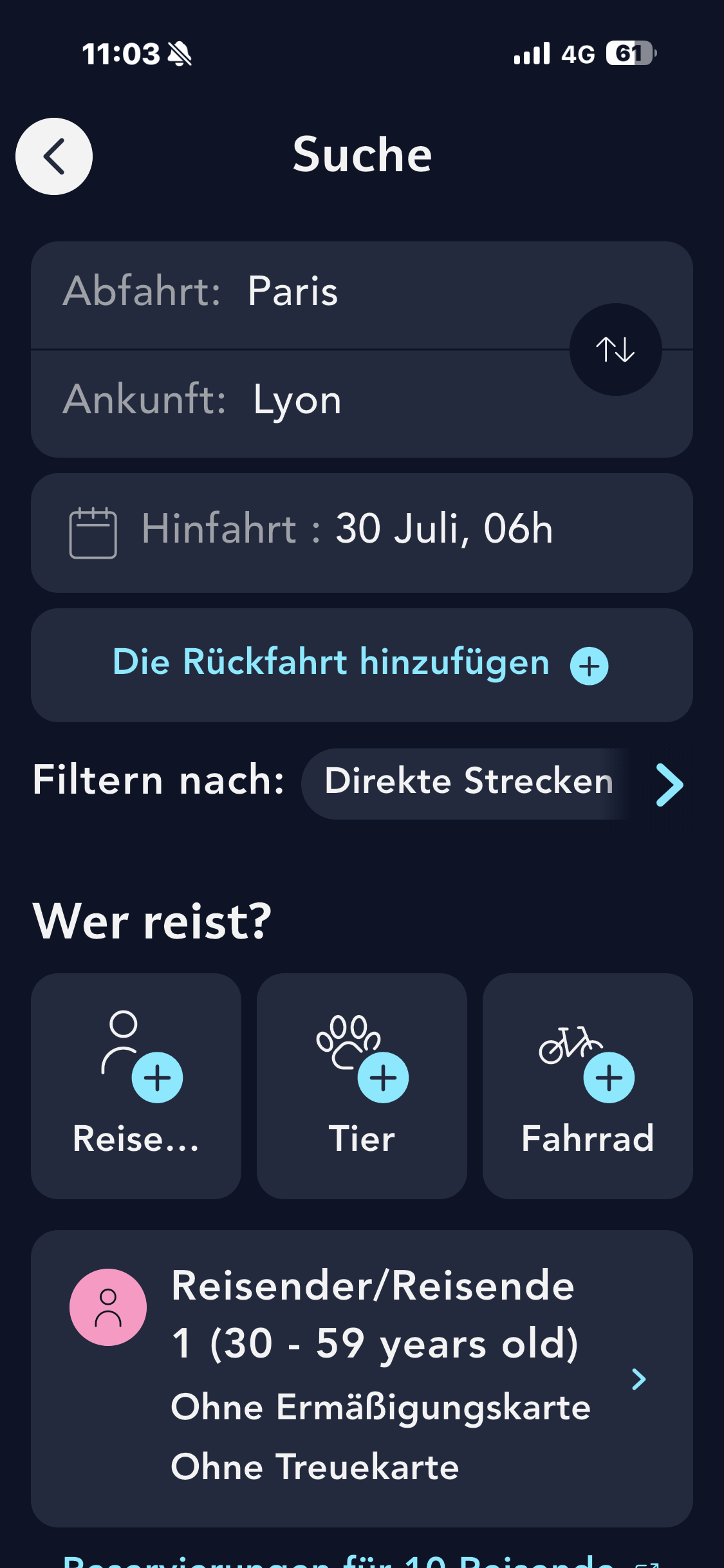Viewport: 724px width, 1568px height.
Task: Add another Reisende passenger
Action: click(x=136, y=1085)
